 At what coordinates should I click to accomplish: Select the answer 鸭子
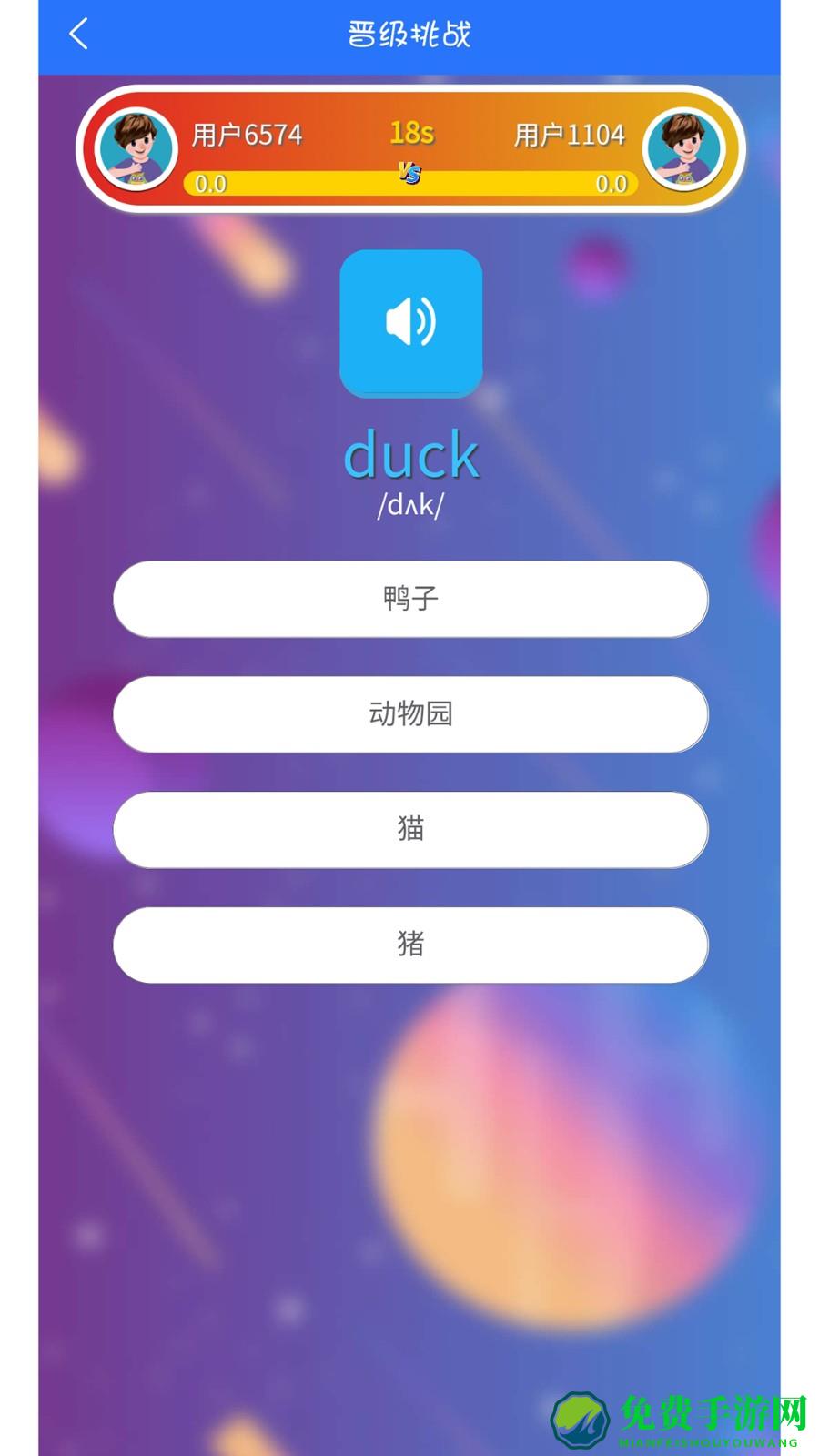[x=409, y=600]
